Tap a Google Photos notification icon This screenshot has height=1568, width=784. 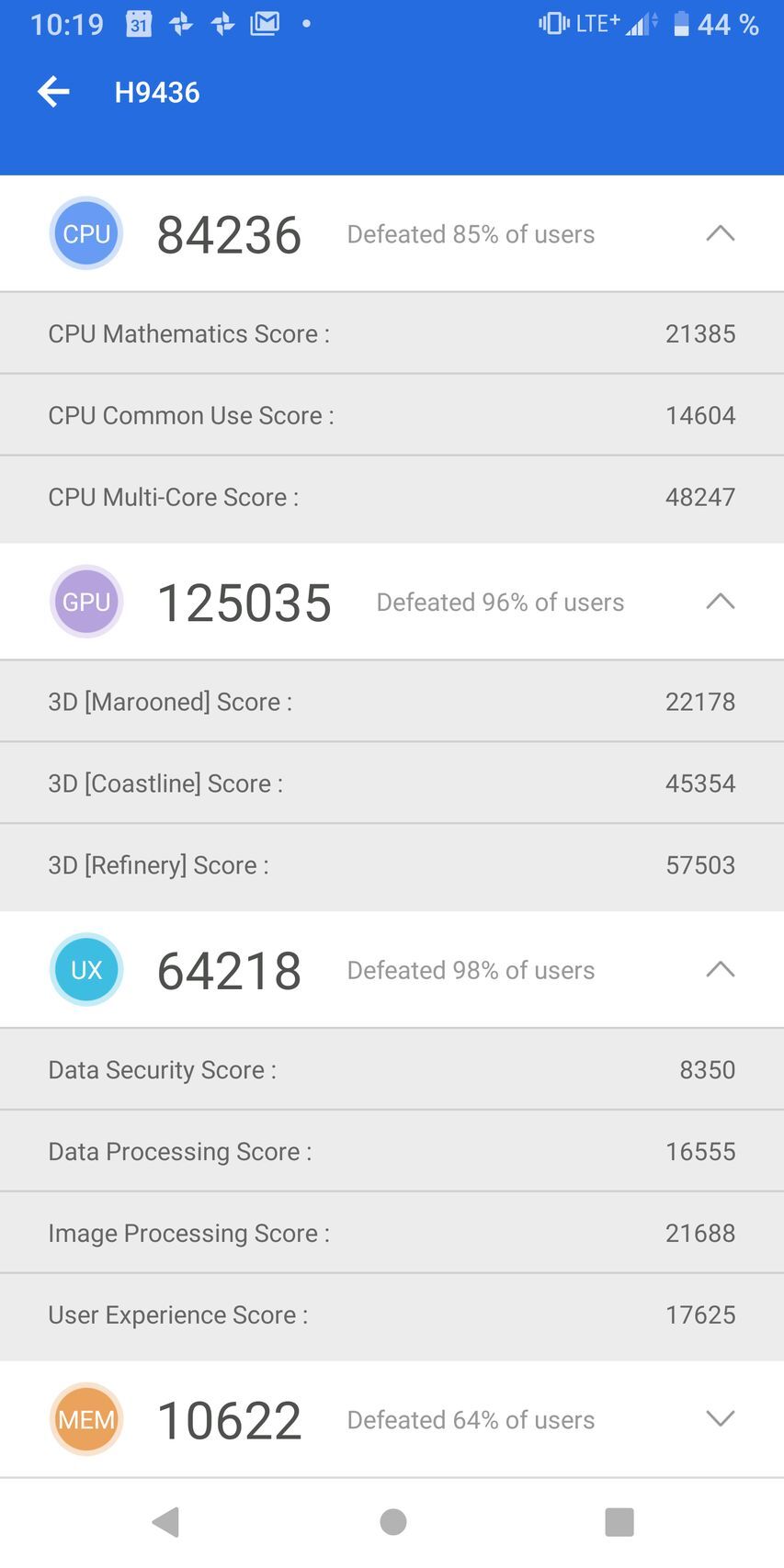[181, 23]
